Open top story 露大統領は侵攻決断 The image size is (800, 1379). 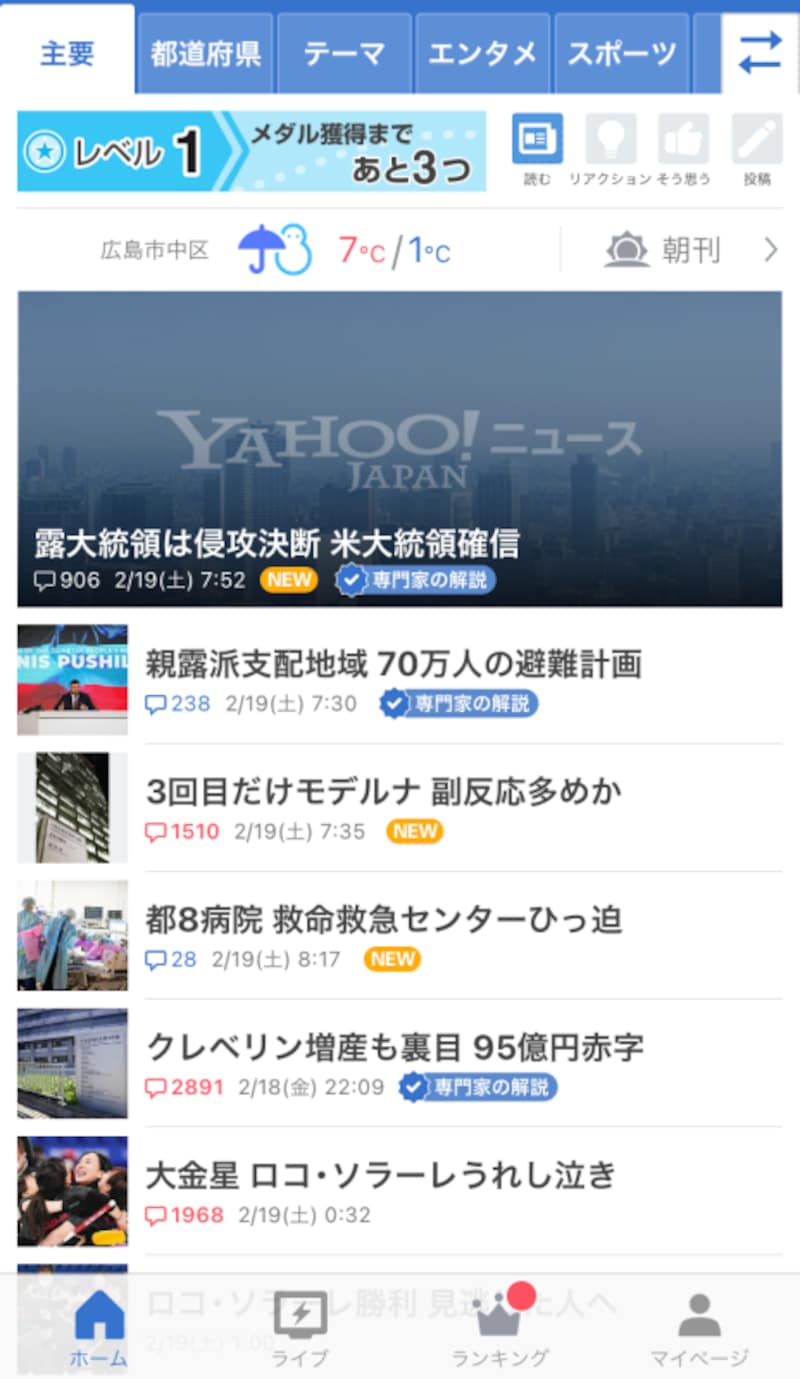click(x=399, y=450)
